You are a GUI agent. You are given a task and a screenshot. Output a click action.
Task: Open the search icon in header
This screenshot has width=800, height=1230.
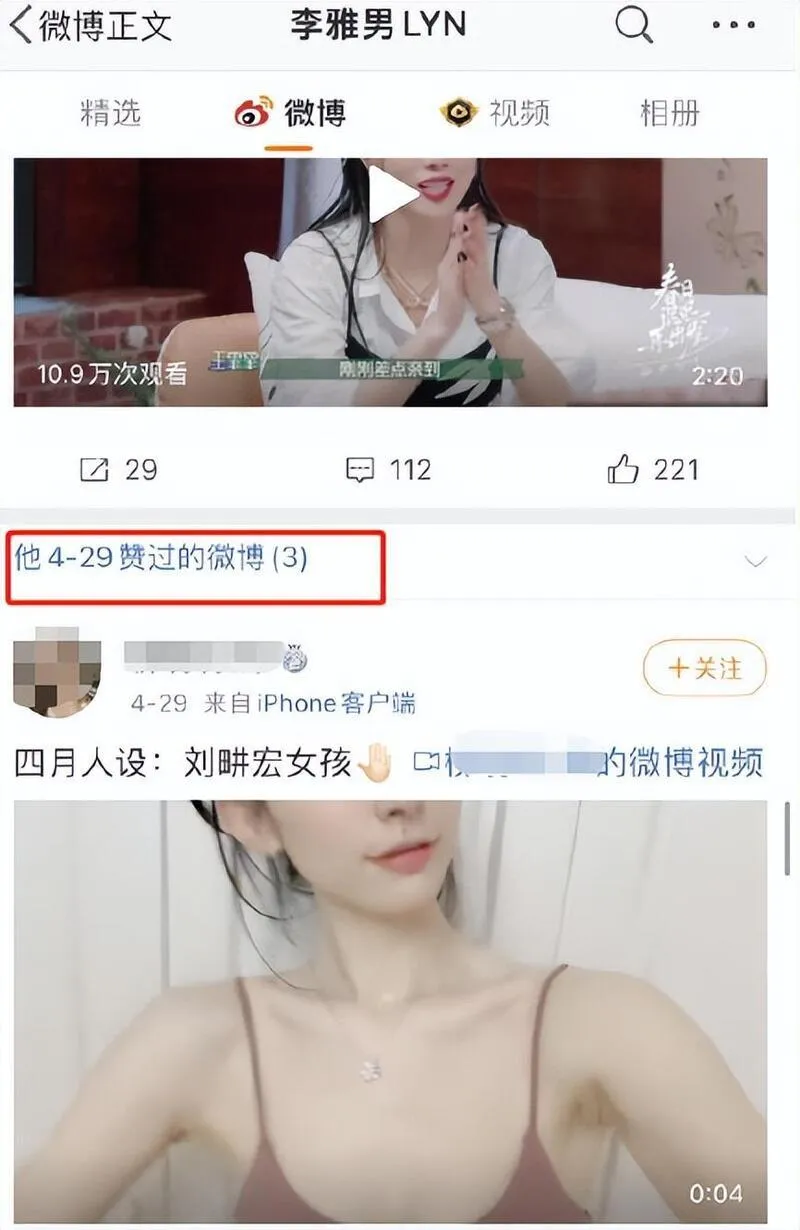[x=633, y=25]
